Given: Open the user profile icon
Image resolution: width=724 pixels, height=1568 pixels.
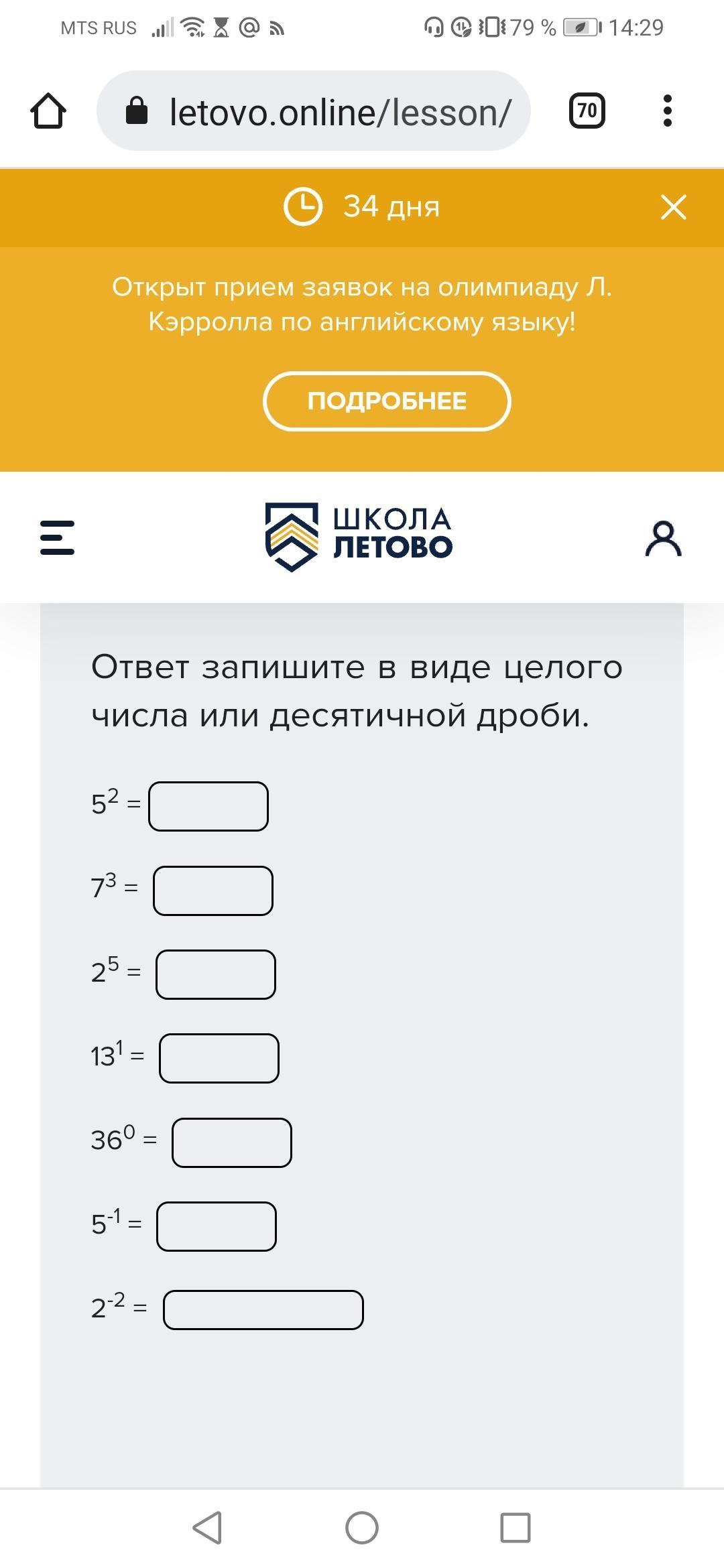Looking at the screenshot, I should click(x=663, y=539).
